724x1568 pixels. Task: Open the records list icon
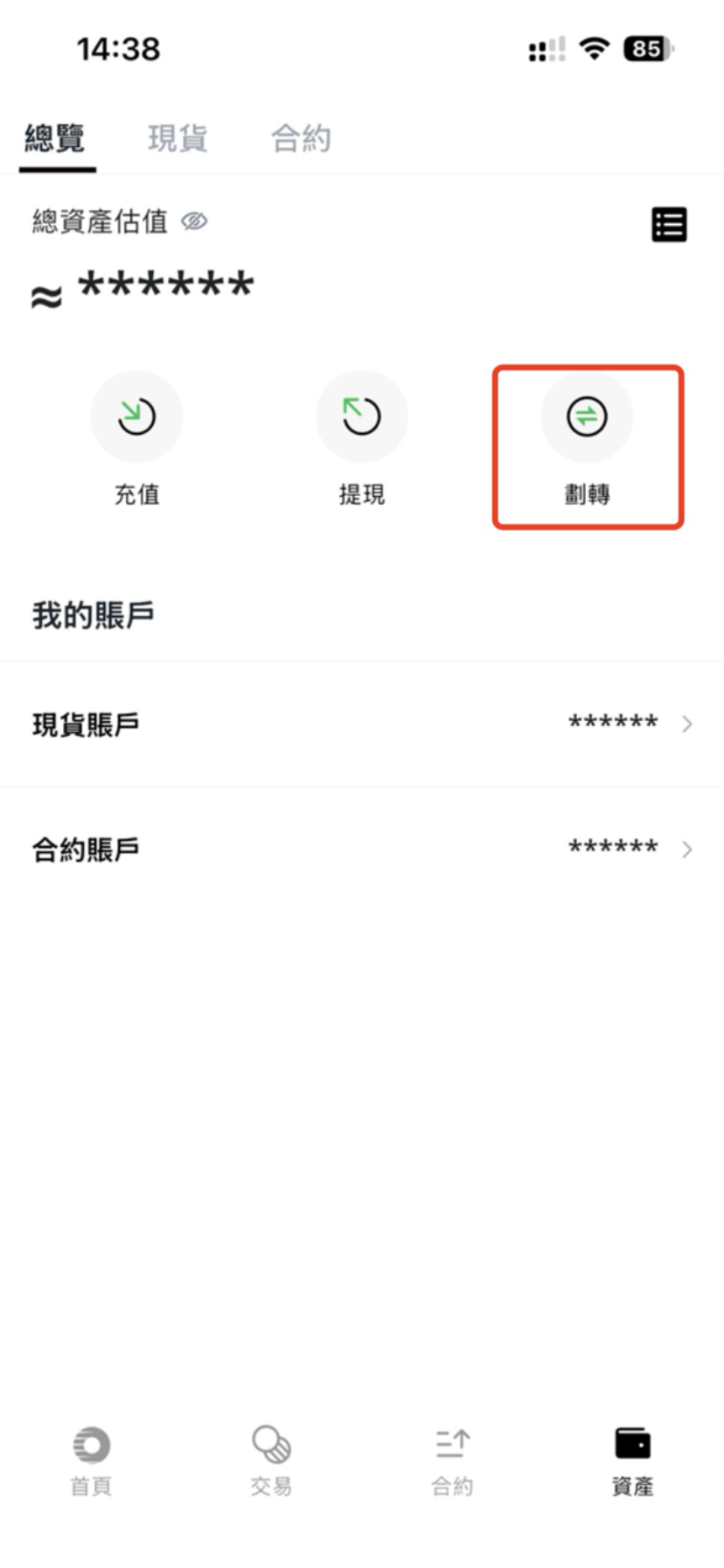(x=669, y=225)
